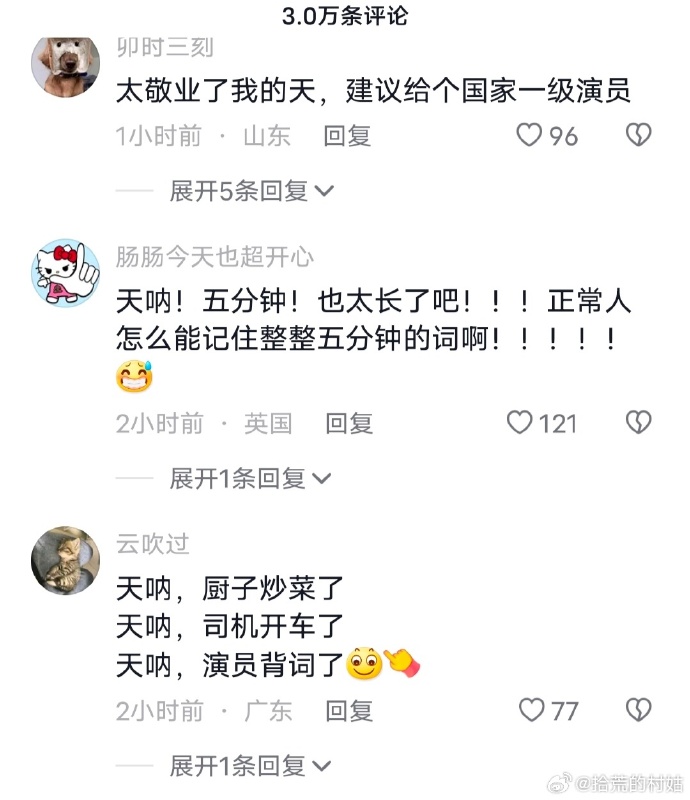Expand 1 reply under 云吹过's comment
This screenshot has height=800, width=690.
pyautogui.click(x=250, y=766)
